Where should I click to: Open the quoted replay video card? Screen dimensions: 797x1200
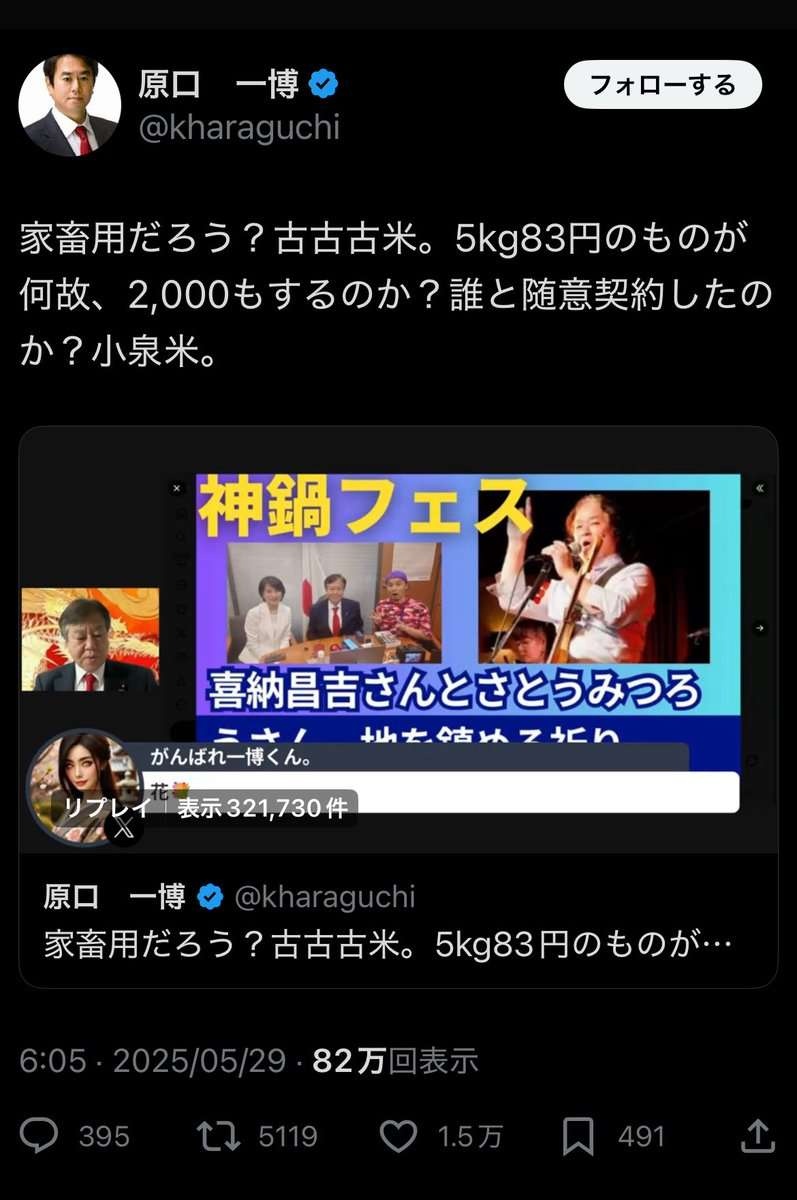click(x=398, y=640)
